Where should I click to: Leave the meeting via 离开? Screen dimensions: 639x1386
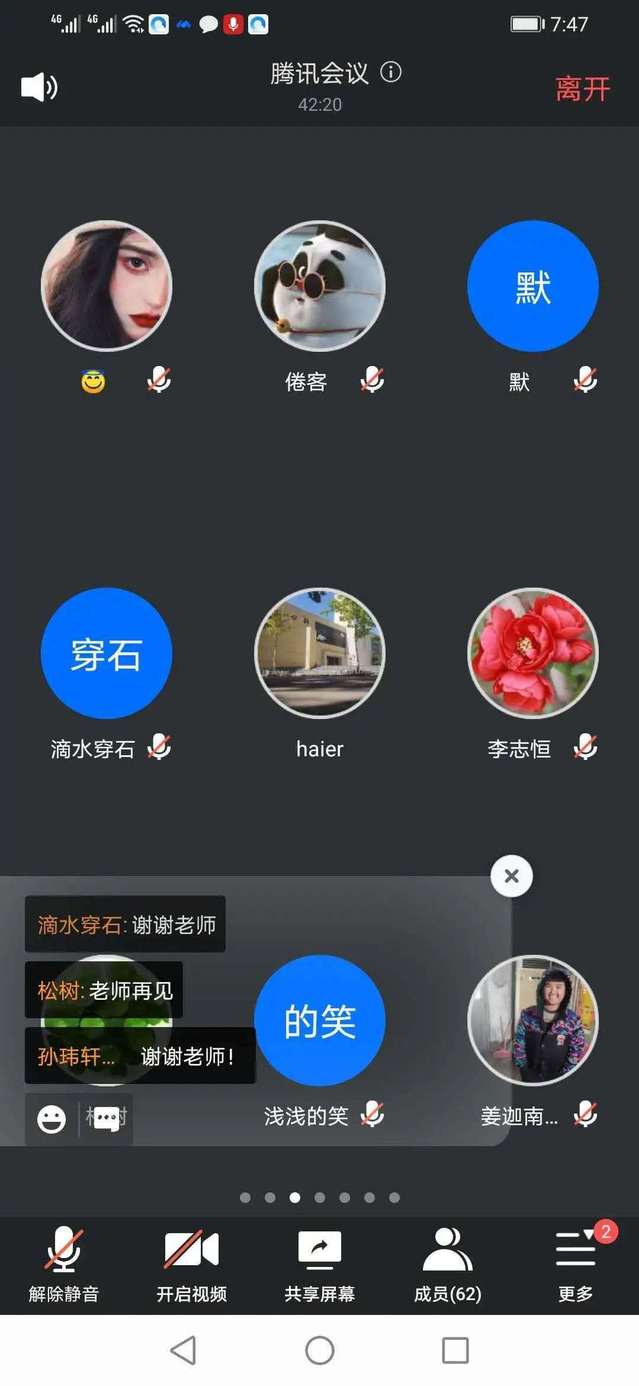[582, 89]
